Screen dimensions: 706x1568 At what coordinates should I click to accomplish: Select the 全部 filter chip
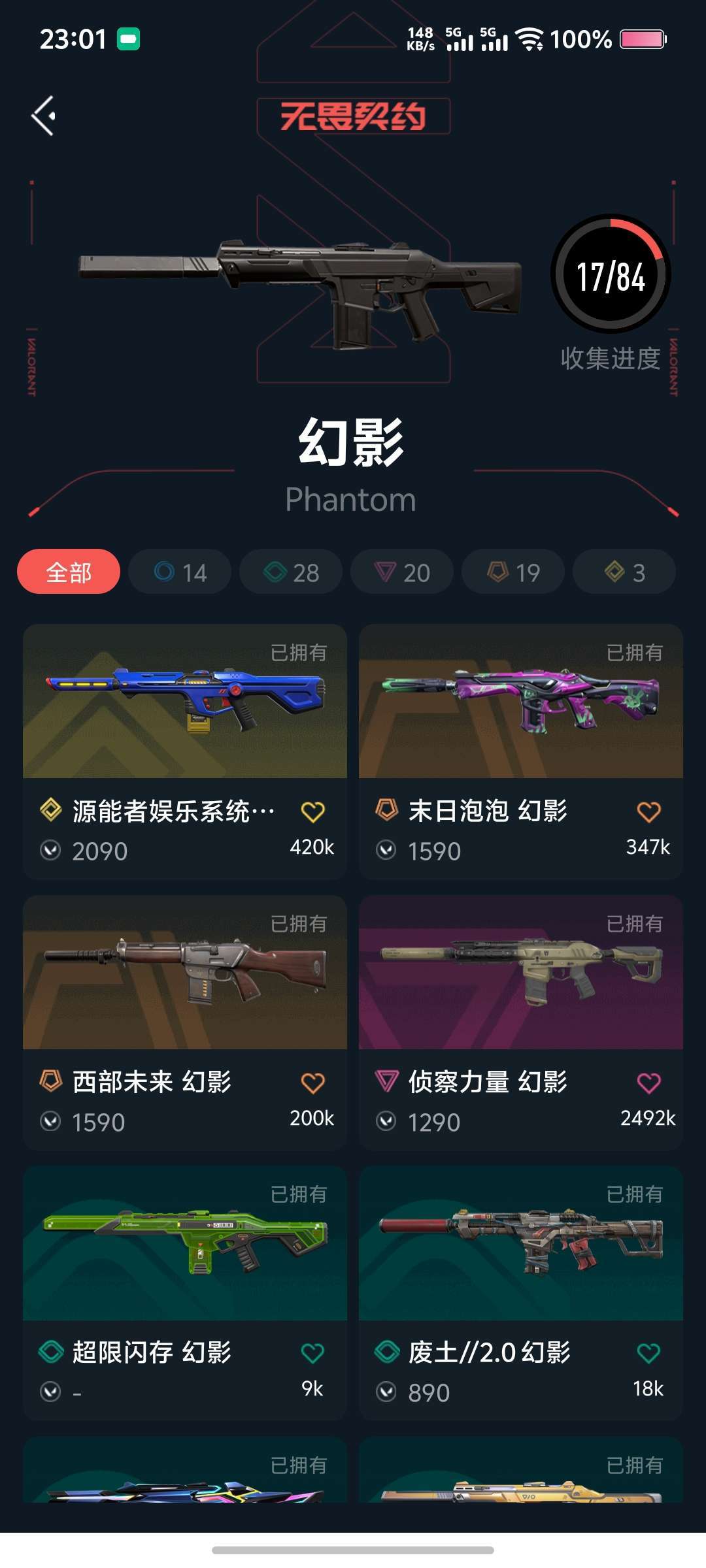click(x=69, y=572)
